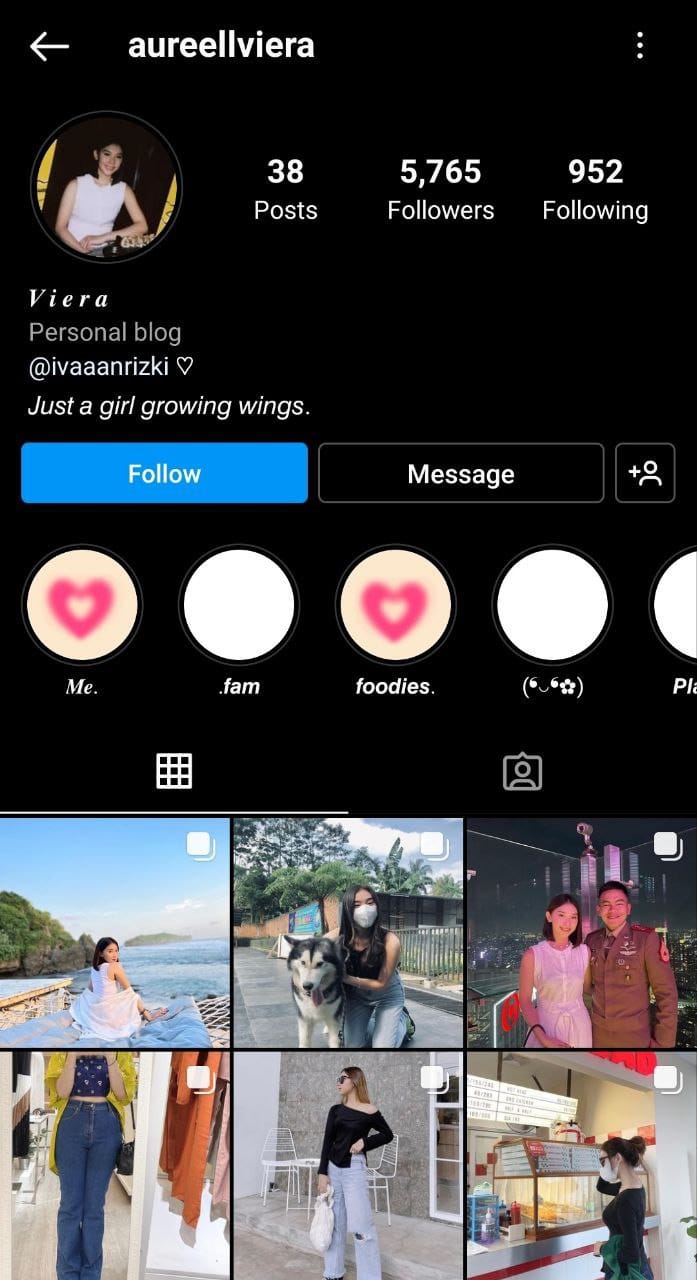Go back using the arrow icon
Viewport: 697px width, 1280px height.
click(49, 46)
